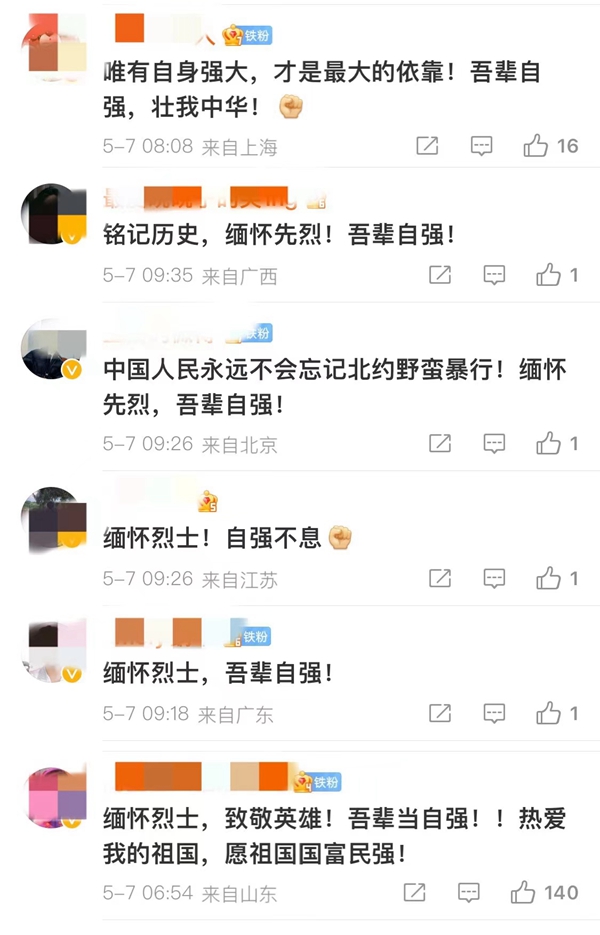Viewport: 600px width, 935px height.
Task: Like the comment posted from 广东
Action: [x=549, y=714]
